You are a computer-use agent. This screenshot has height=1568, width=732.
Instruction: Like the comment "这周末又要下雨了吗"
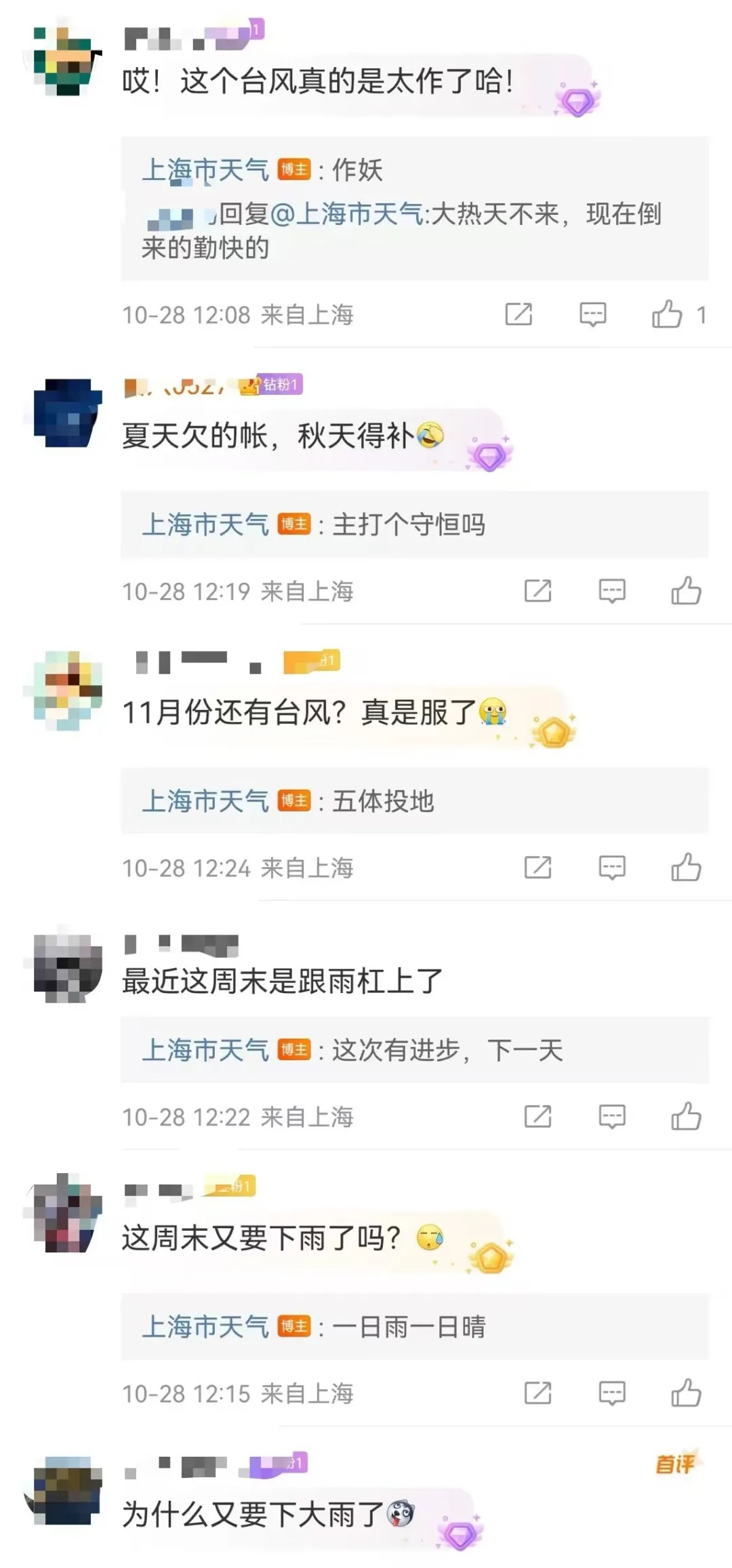coord(686,1393)
